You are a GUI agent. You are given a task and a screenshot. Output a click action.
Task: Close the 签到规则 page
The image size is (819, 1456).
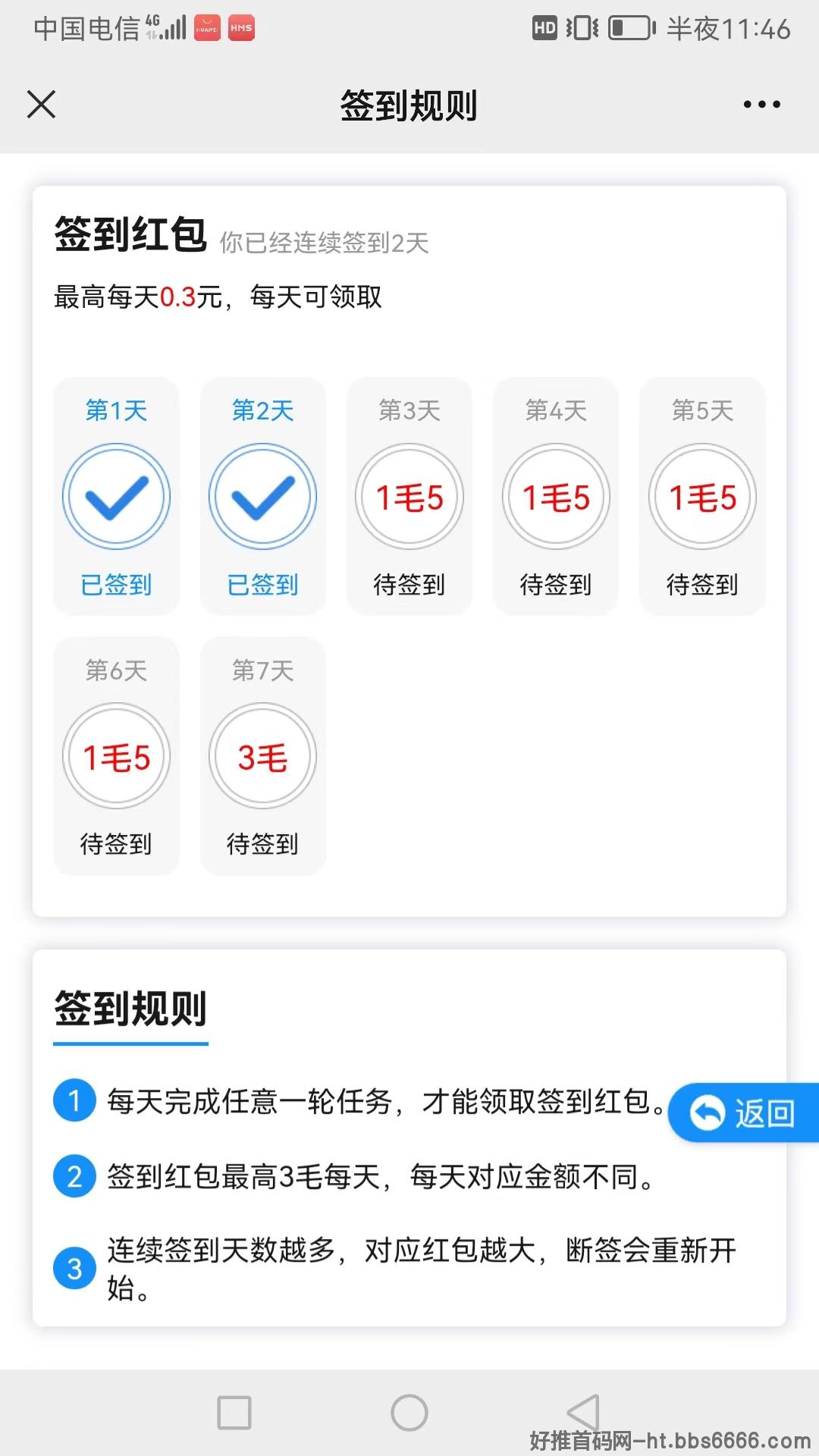tap(41, 105)
